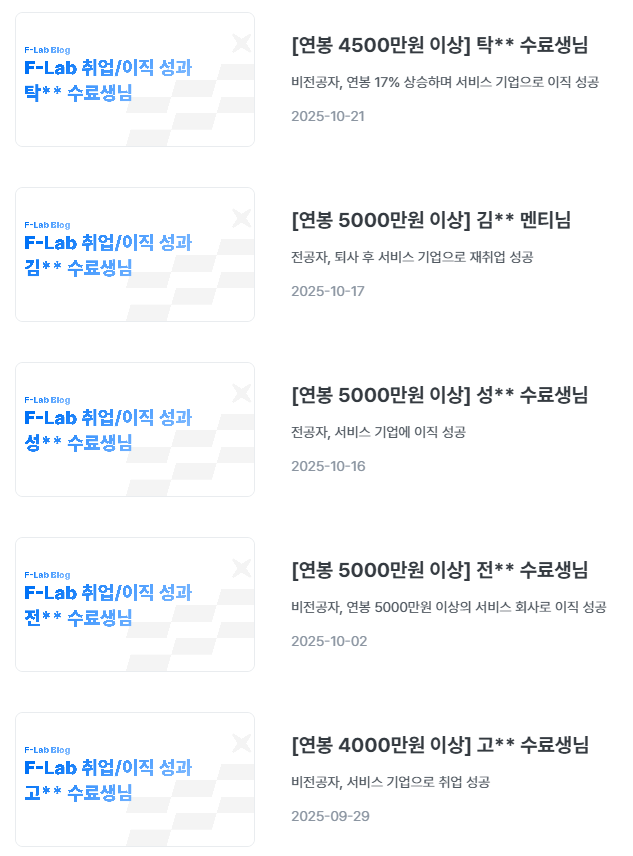Open the 김** 멘티님 연봉 5000만원 post

(x=431, y=220)
